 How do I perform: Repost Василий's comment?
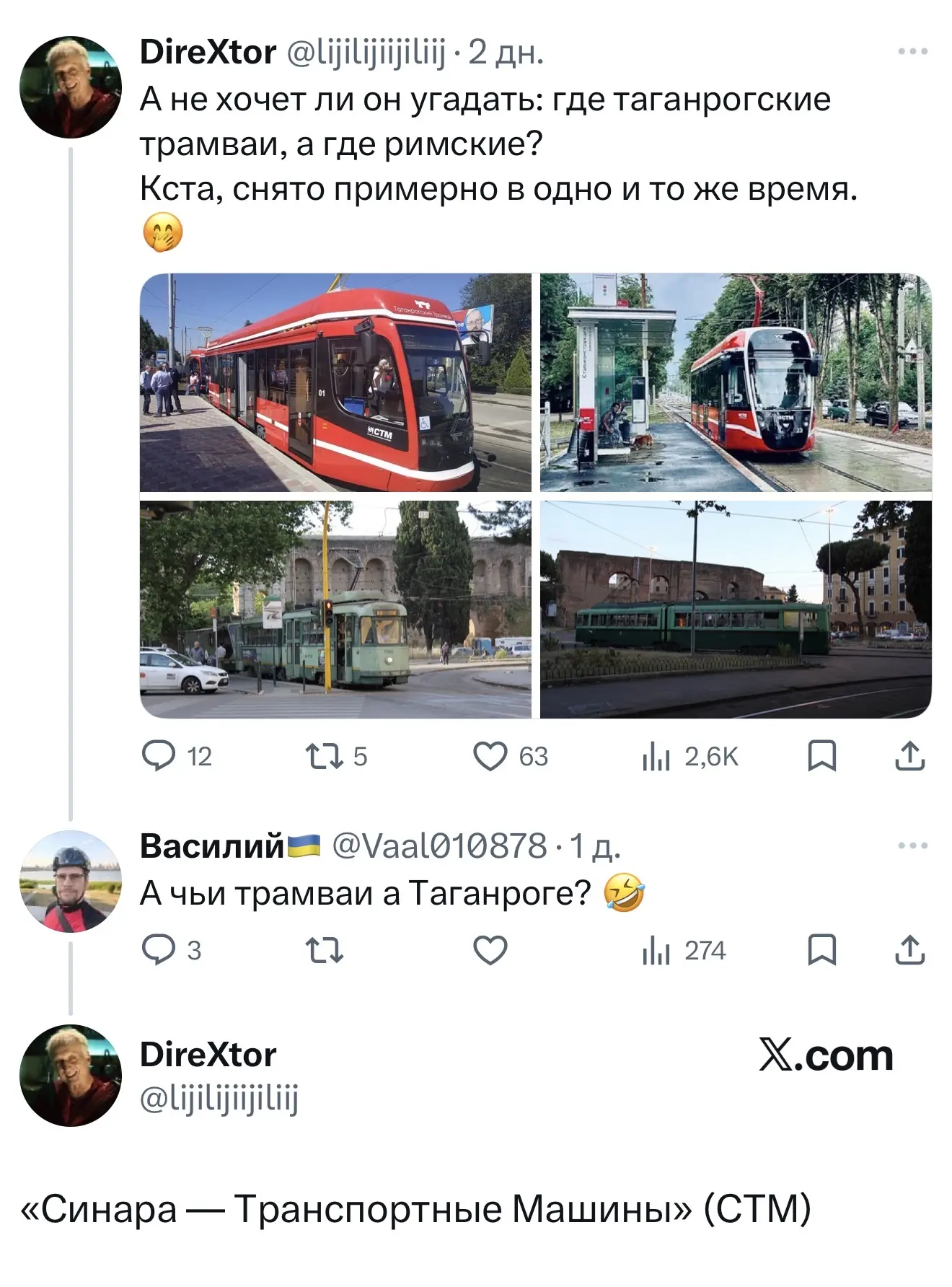[x=325, y=950]
